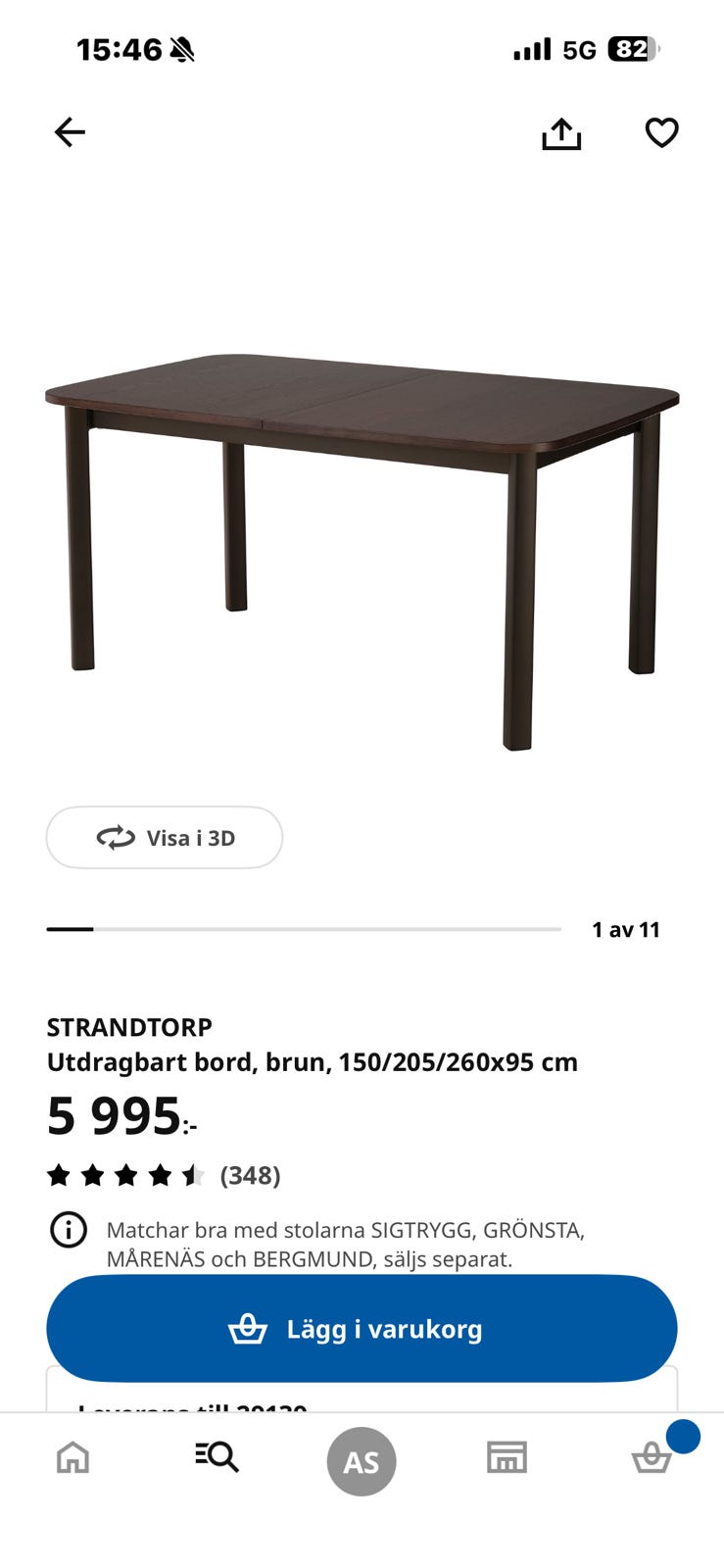Open the share options for this product
This screenshot has width=724, height=1568.
[x=560, y=133]
